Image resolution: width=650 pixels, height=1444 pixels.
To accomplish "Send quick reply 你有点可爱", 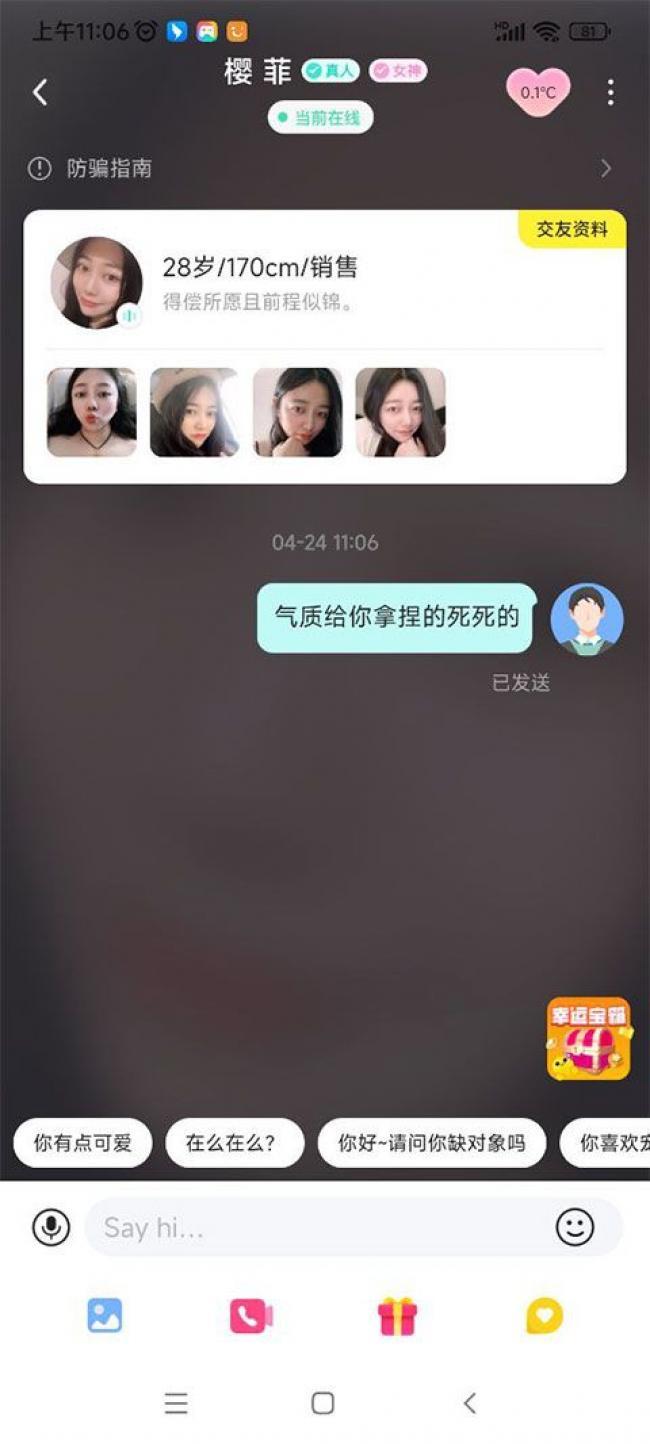I will click(x=83, y=1142).
